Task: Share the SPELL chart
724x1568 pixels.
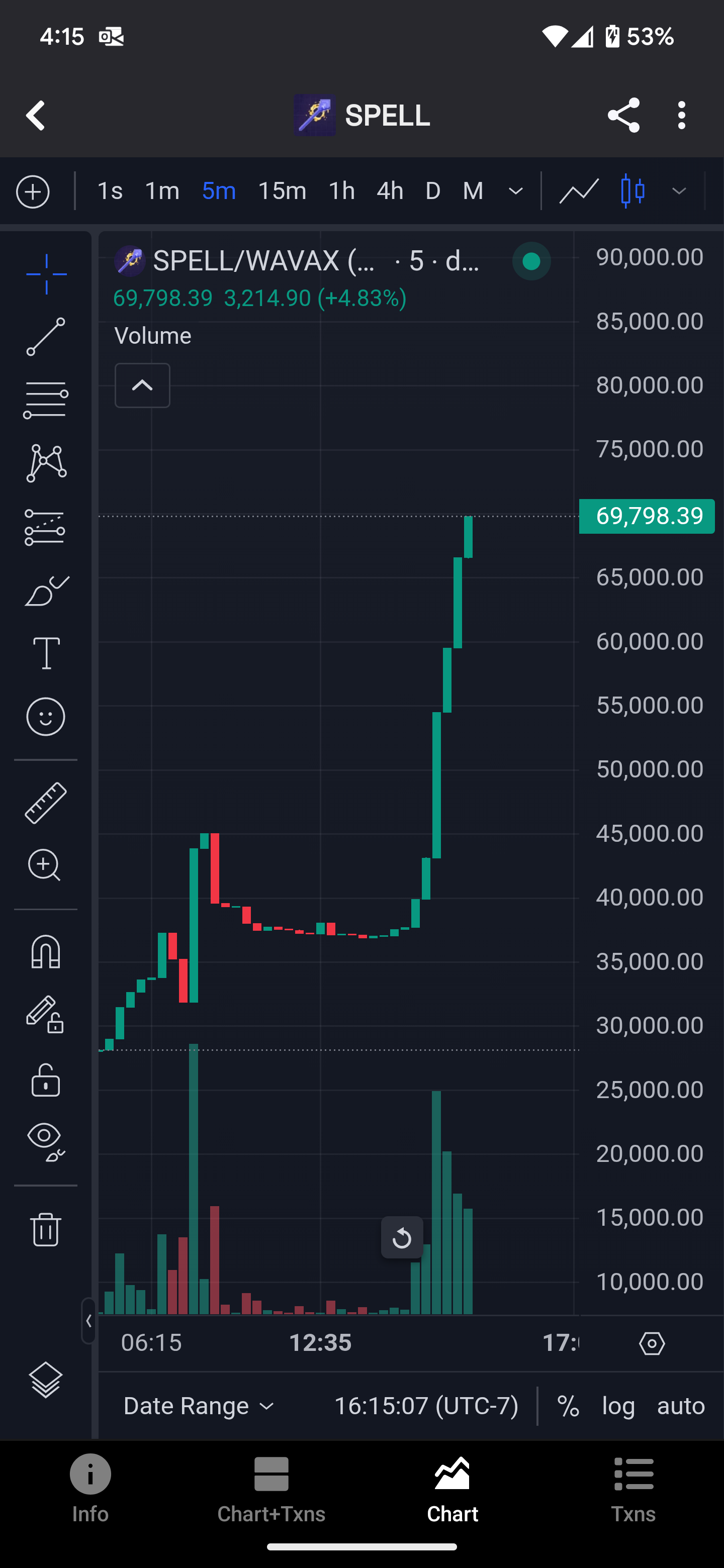Action: [623, 115]
